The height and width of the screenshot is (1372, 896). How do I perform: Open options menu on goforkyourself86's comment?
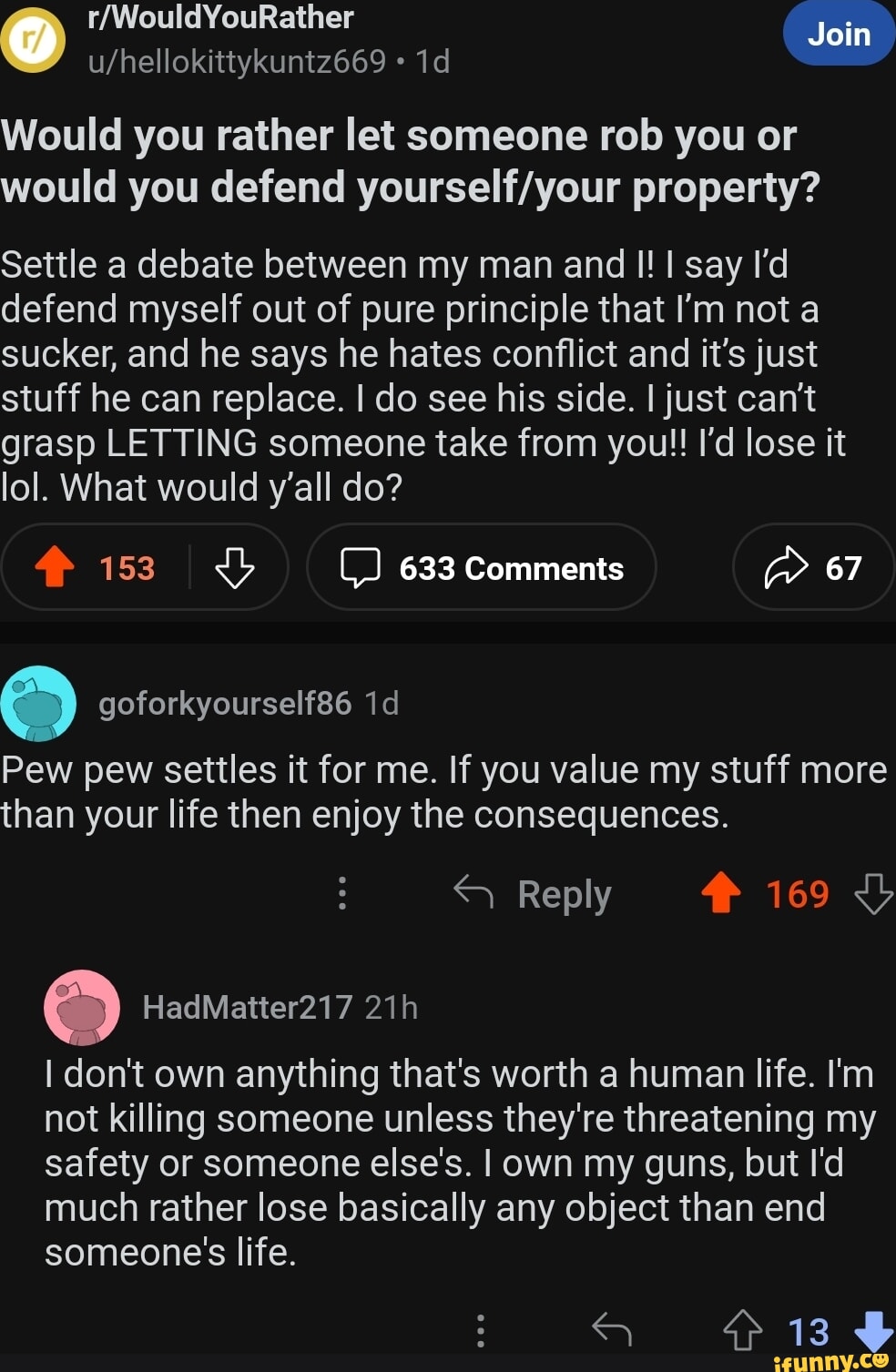coord(342,893)
